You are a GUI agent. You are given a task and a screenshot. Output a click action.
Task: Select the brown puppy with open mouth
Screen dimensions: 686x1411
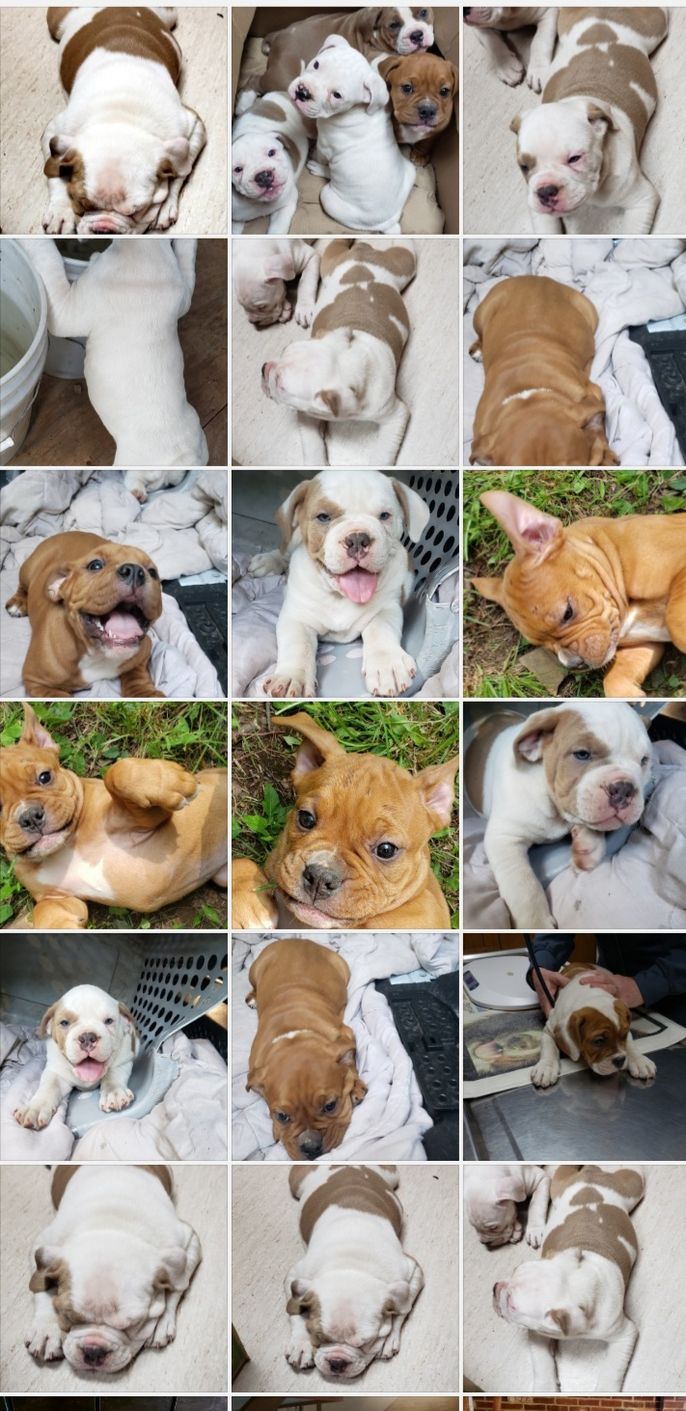(114, 584)
